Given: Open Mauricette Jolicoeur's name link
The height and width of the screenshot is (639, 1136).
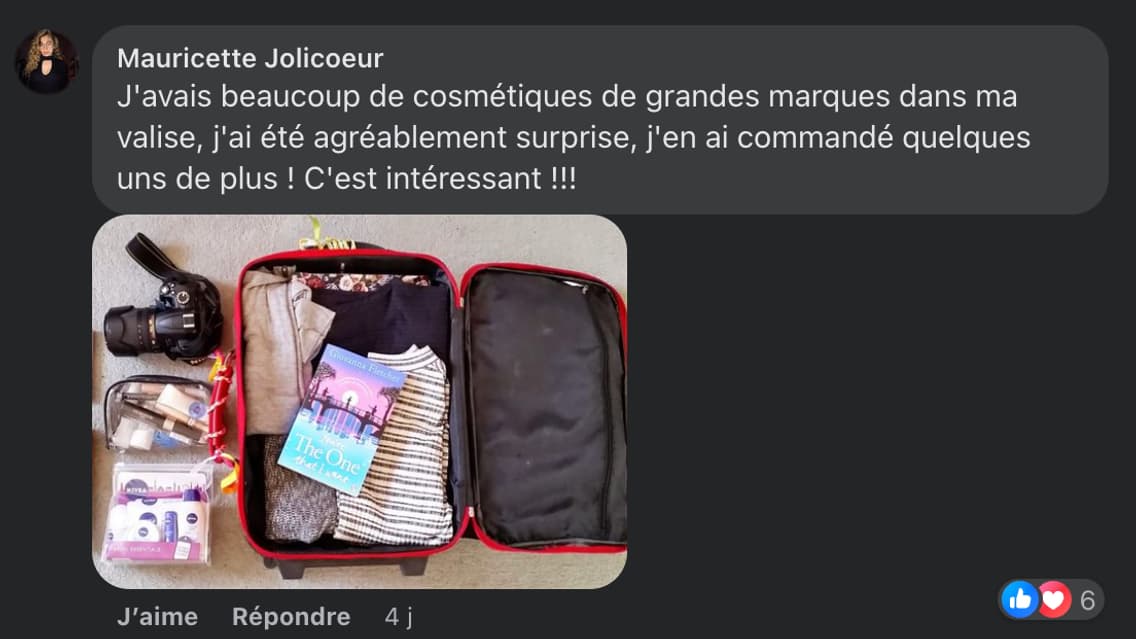Looking at the screenshot, I should click(x=250, y=58).
